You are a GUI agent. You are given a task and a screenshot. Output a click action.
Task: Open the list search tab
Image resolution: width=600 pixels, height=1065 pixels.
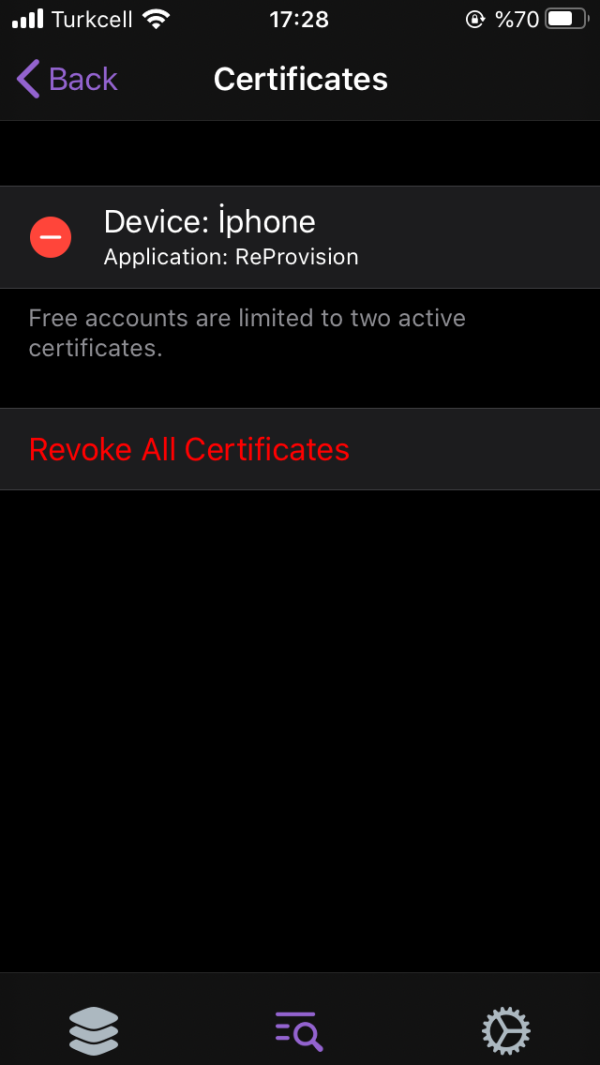298,1030
